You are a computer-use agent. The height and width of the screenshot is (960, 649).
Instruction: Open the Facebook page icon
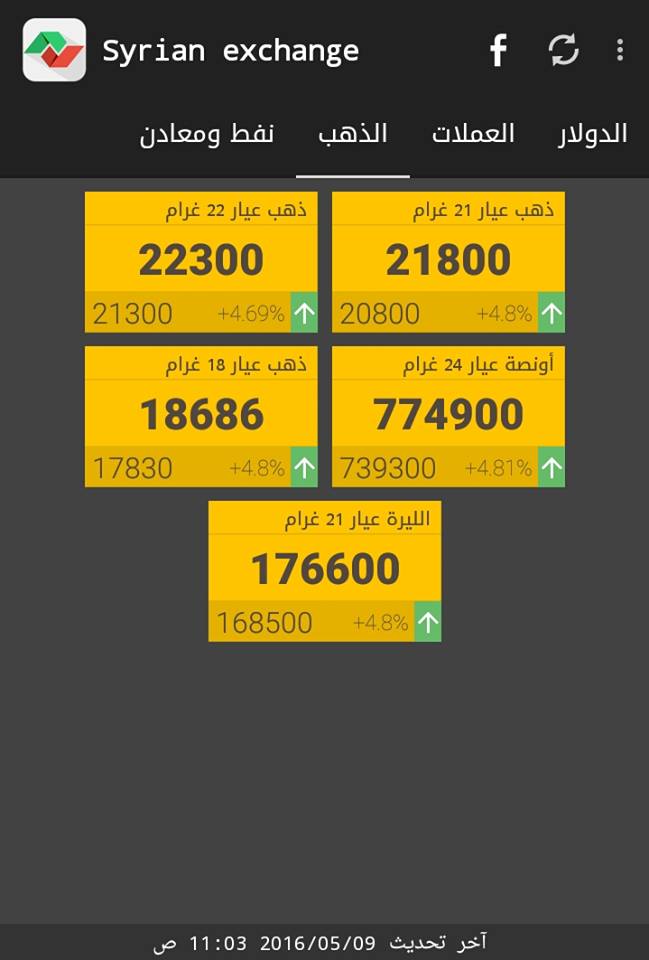(498, 50)
